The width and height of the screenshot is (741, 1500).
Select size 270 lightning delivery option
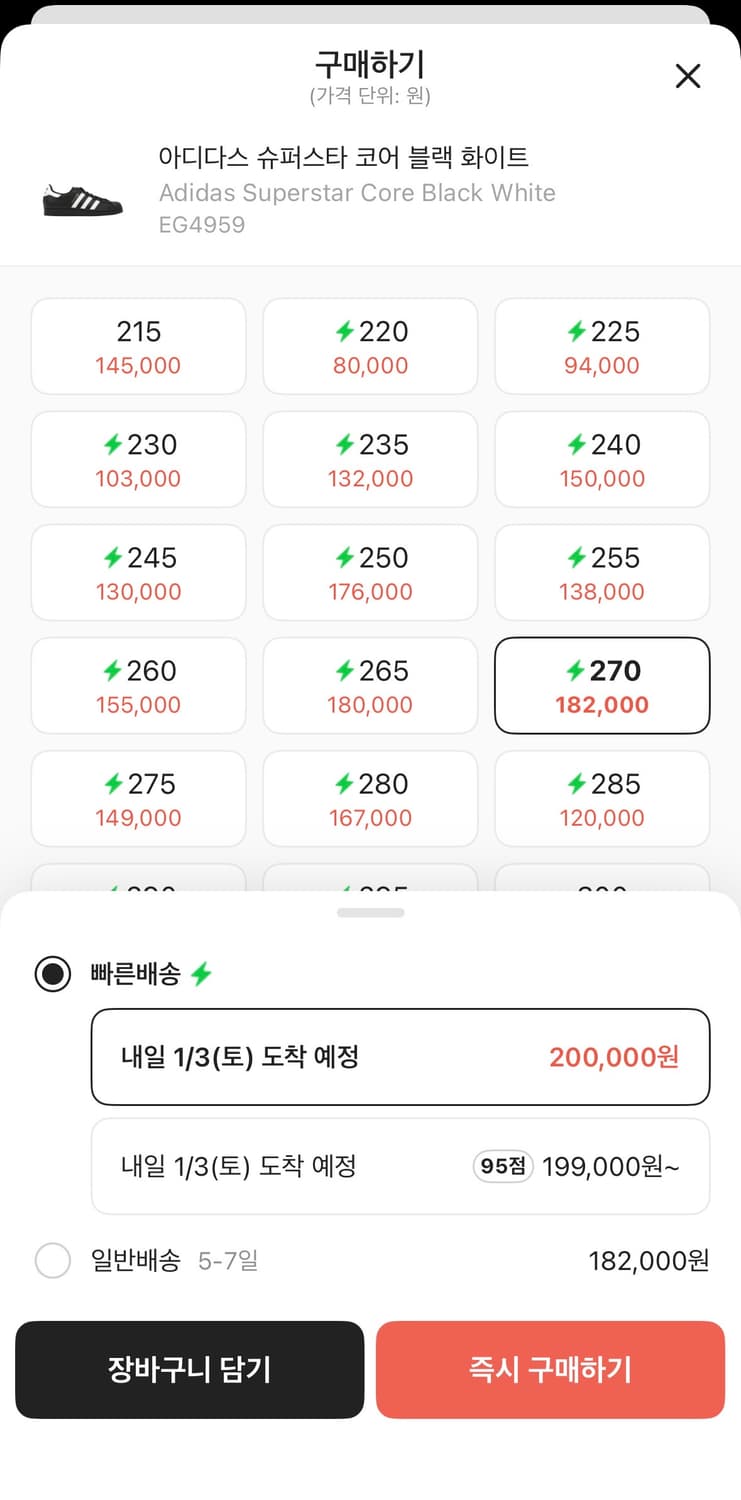601,686
